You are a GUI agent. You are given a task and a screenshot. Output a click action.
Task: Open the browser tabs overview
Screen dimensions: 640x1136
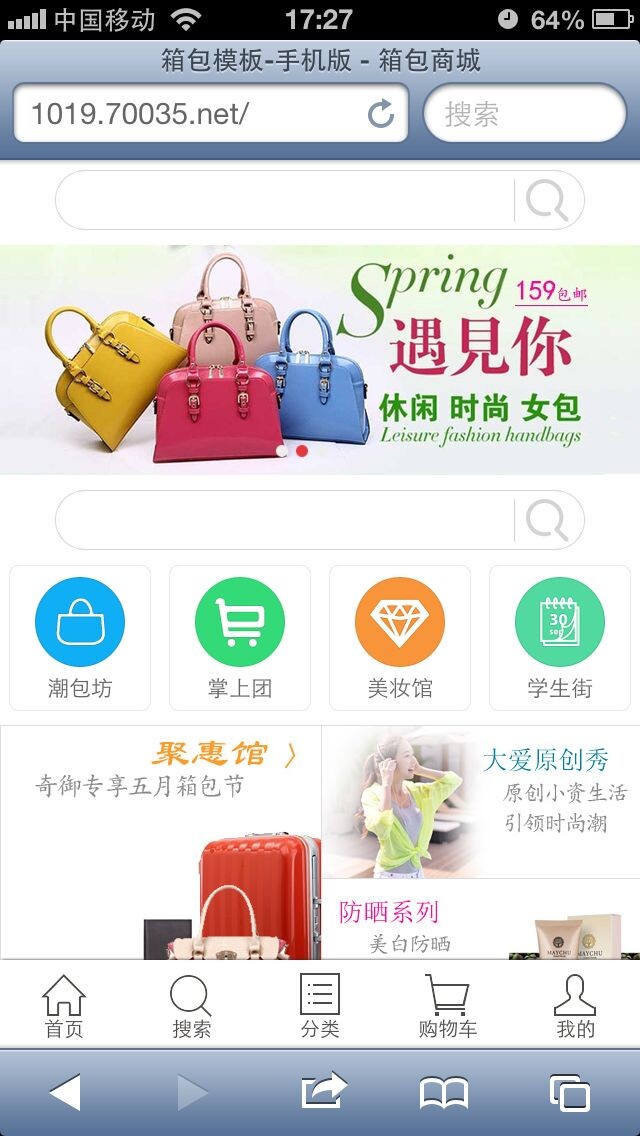coord(569,1092)
